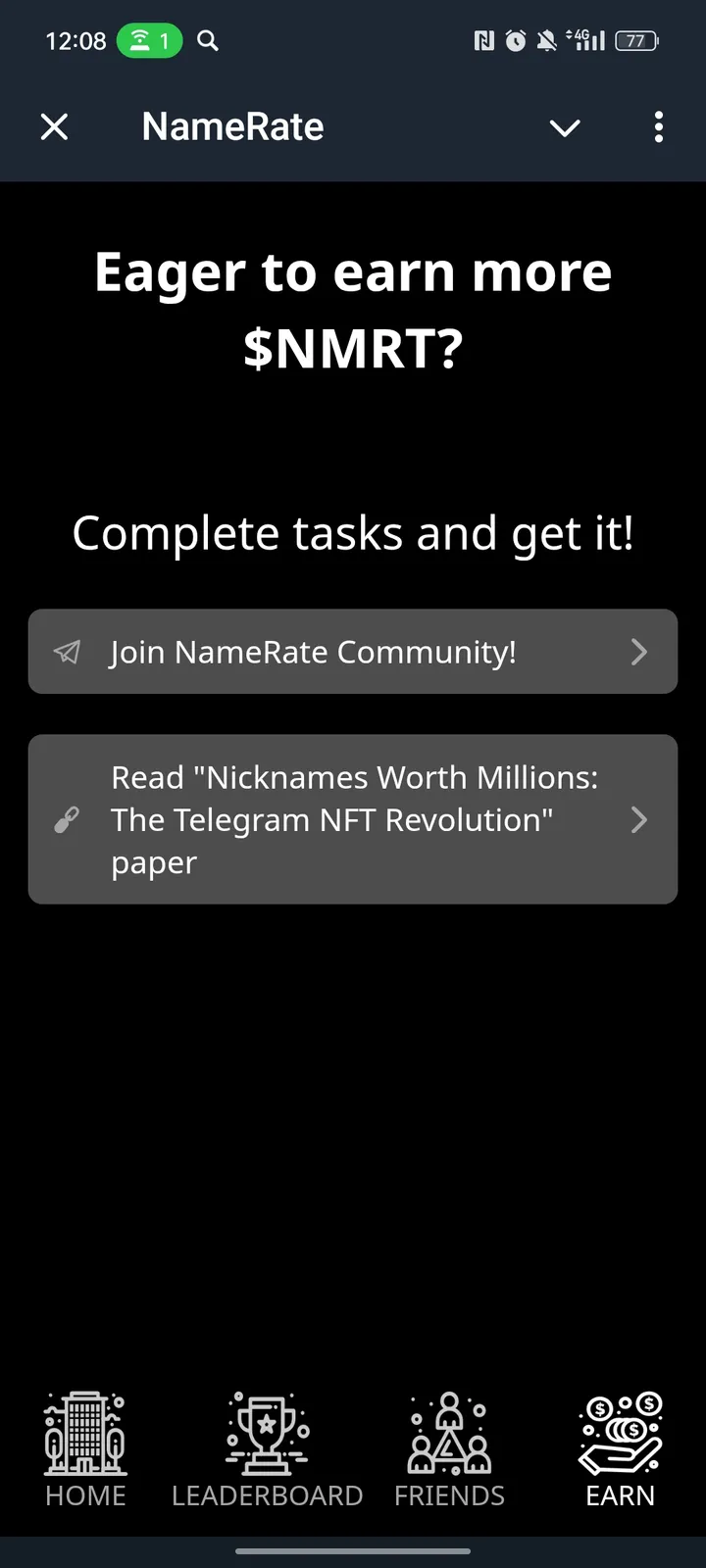Click the link icon on the paper task
Image resolution: width=706 pixels, height=1568 pixels.
coord(67,820)
